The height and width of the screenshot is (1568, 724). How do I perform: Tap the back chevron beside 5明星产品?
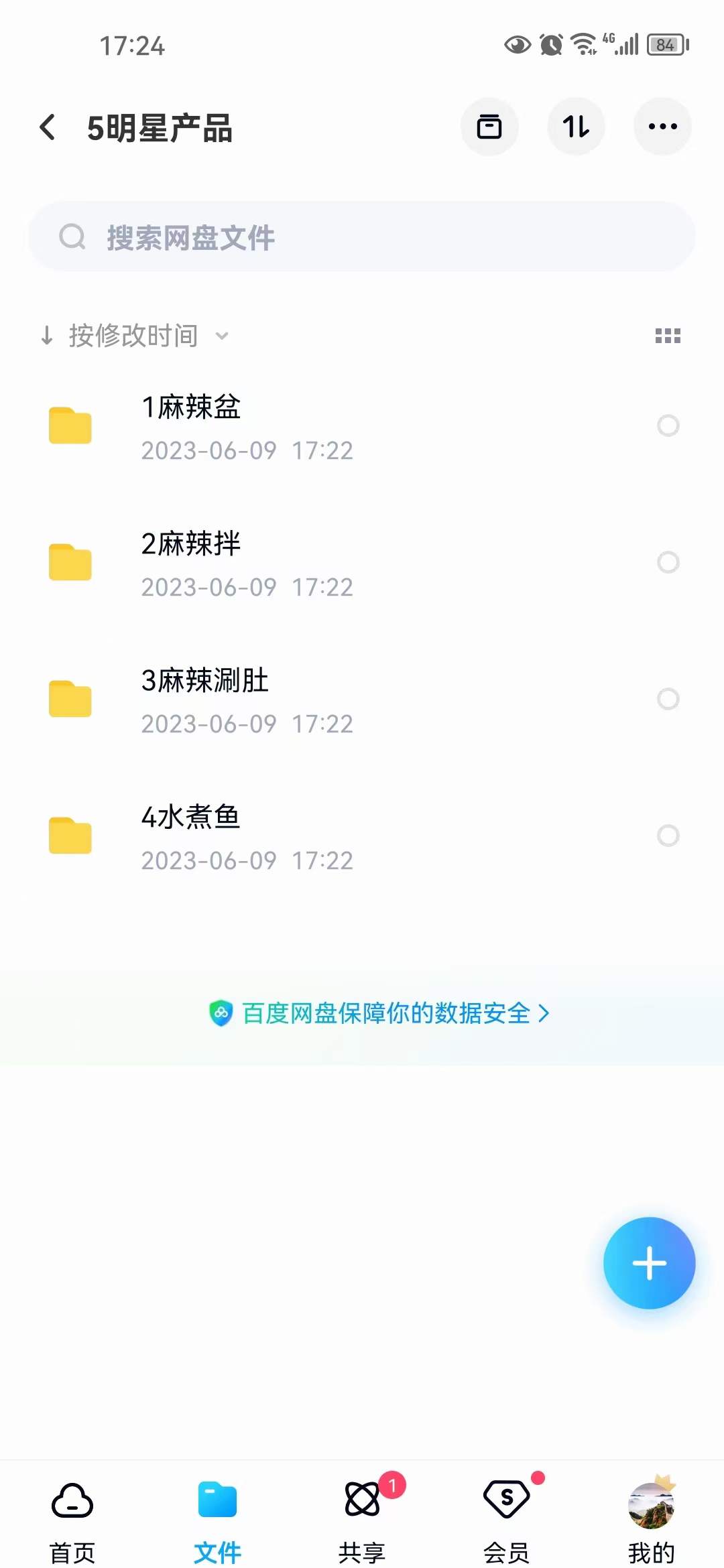[x=48, y=127]
